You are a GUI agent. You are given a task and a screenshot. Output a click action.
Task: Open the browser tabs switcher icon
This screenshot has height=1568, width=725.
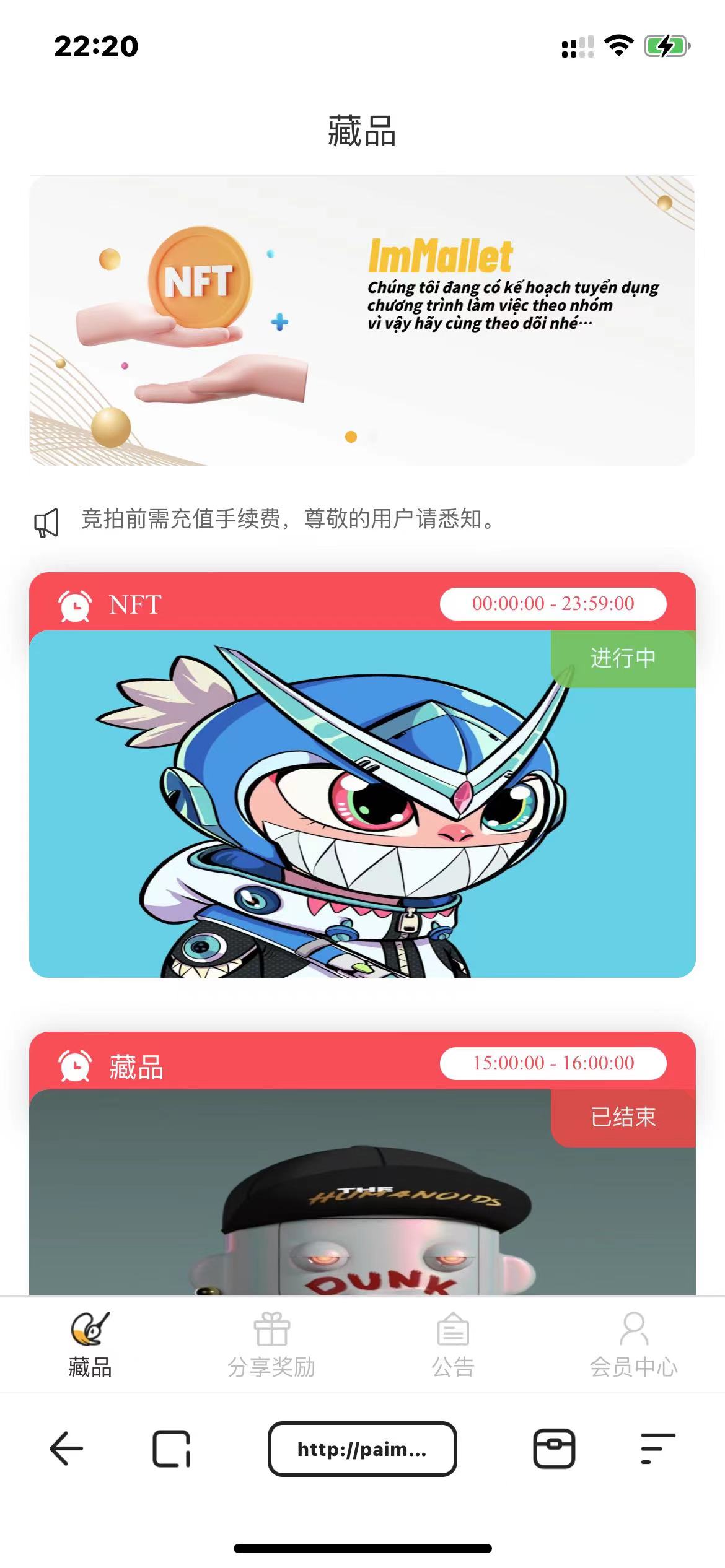tap(172, 1448)
